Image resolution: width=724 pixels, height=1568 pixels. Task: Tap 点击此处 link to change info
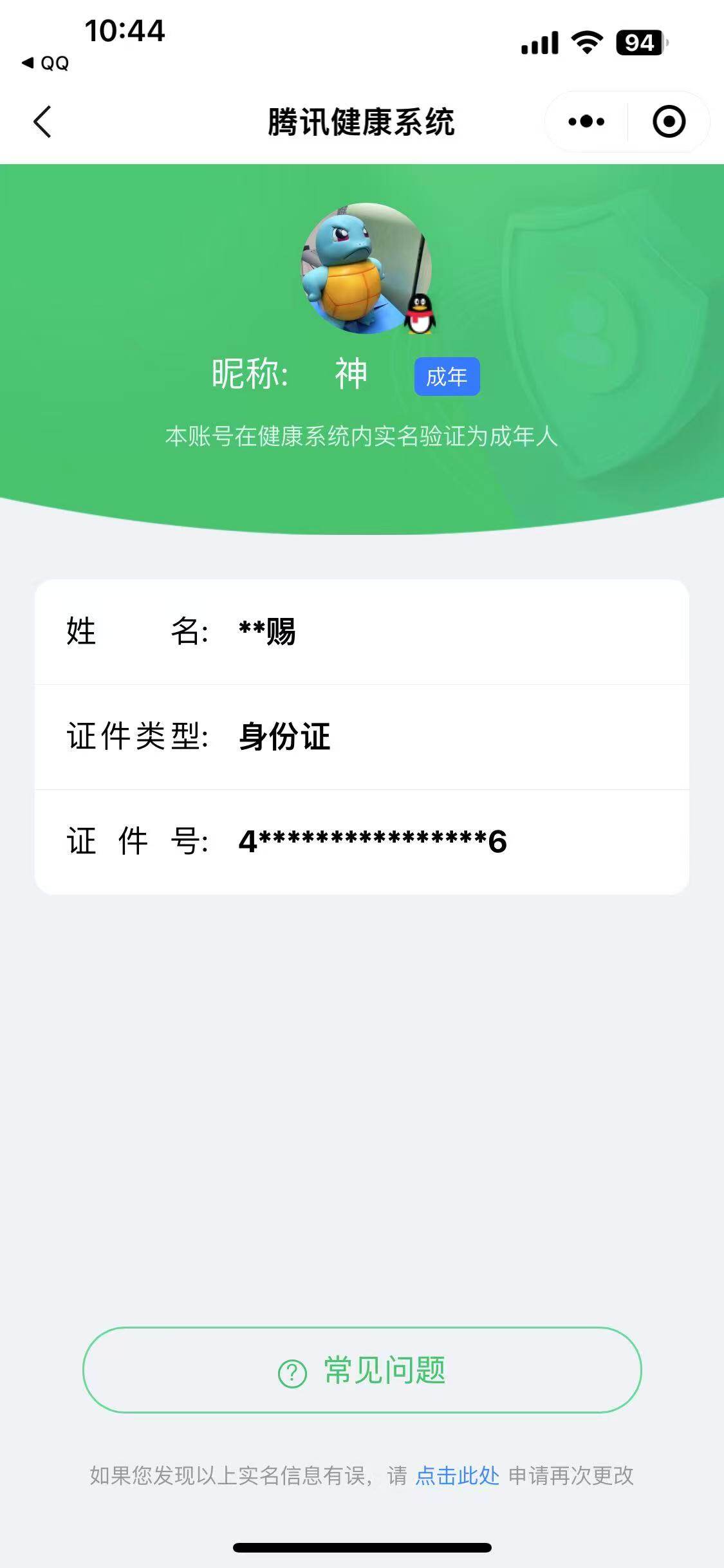click(458, 1475)
